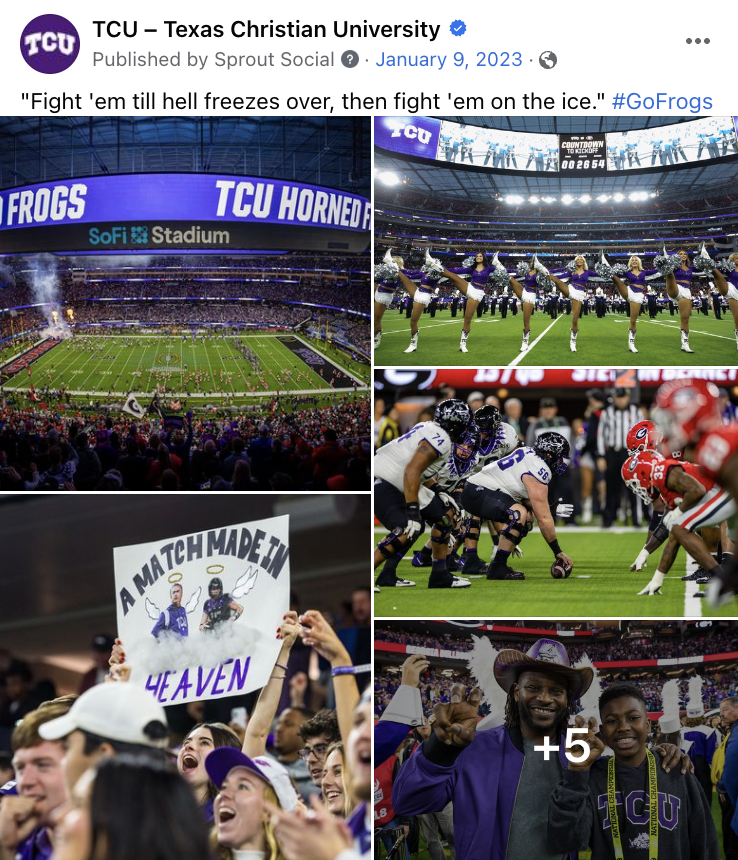The height and width of the screenshot is (860, 738).
Task: Tap the #GoFrogs hashtag
Action: click(x=662, y=101)
